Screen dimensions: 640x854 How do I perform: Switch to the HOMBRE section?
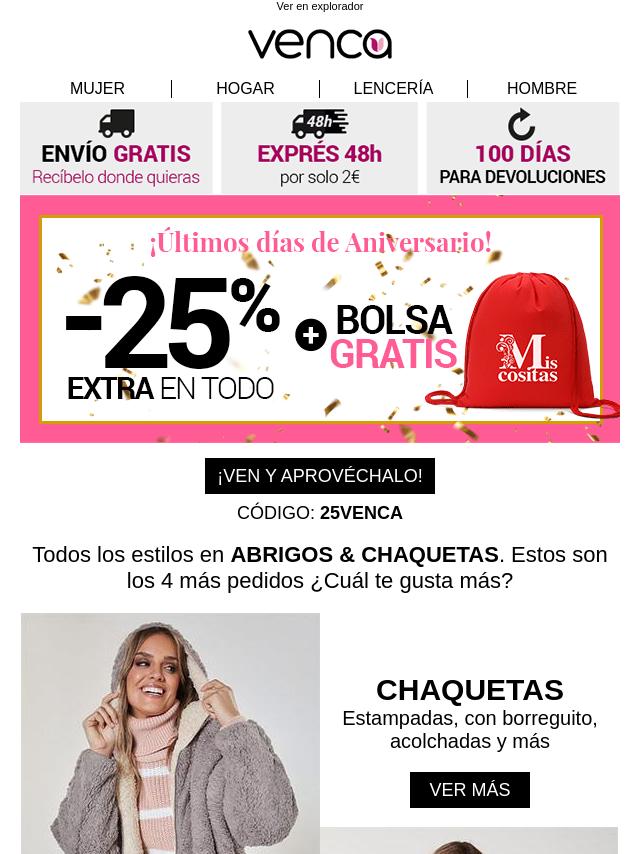(541, 89)
